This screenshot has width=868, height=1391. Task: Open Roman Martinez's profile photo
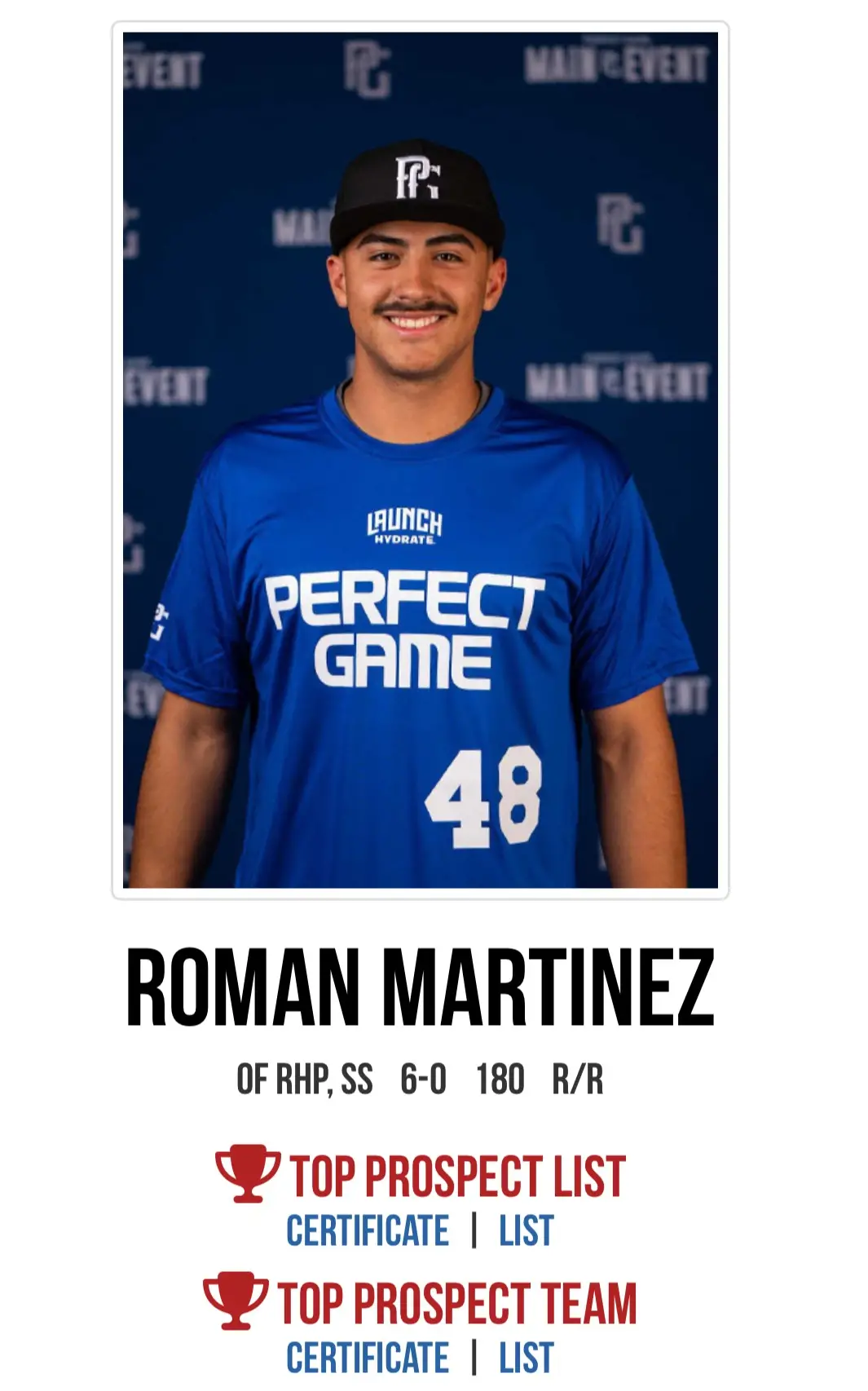(x=420, y=460)
